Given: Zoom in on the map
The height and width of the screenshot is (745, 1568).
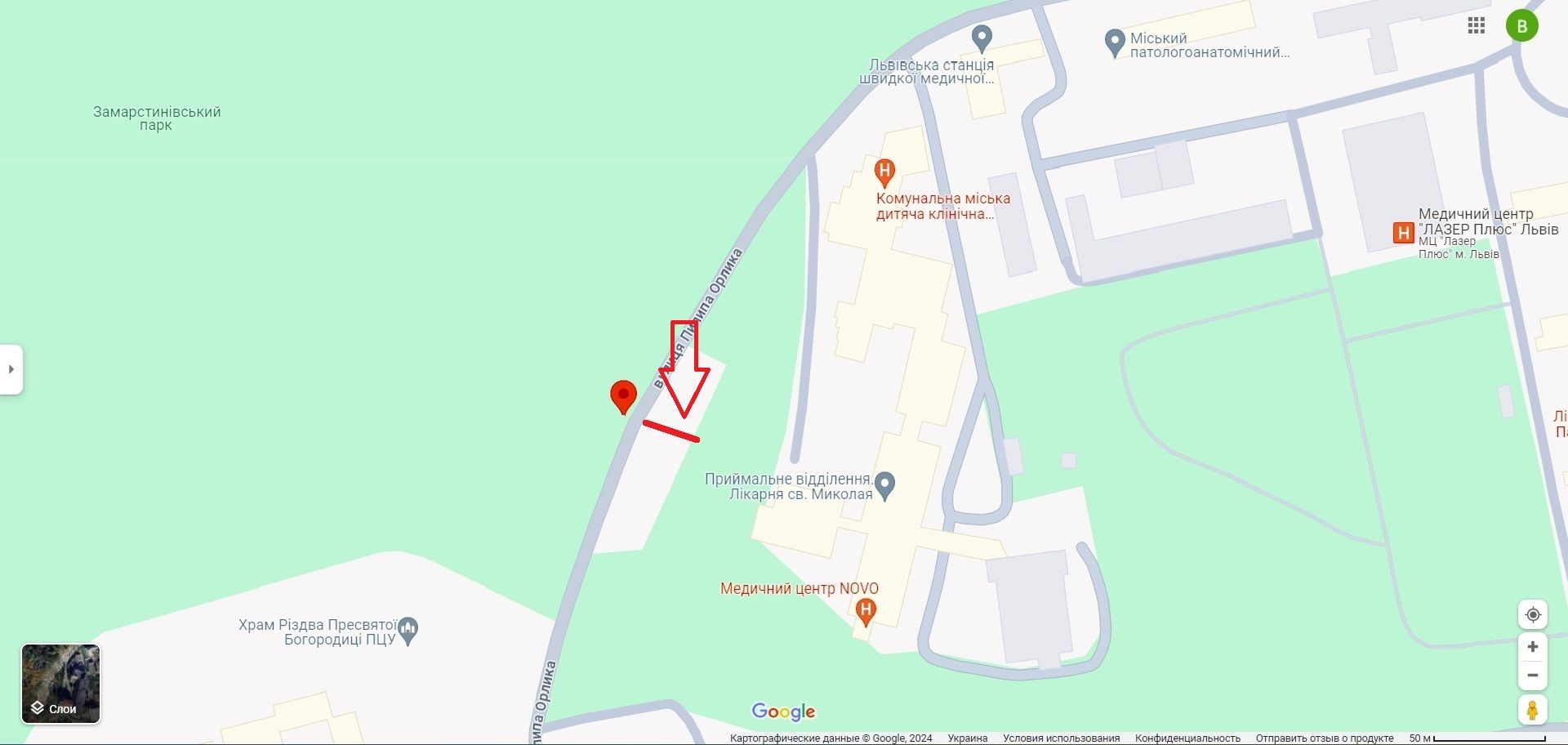Looking at the screenshot, I should [x=1533, y=647].
